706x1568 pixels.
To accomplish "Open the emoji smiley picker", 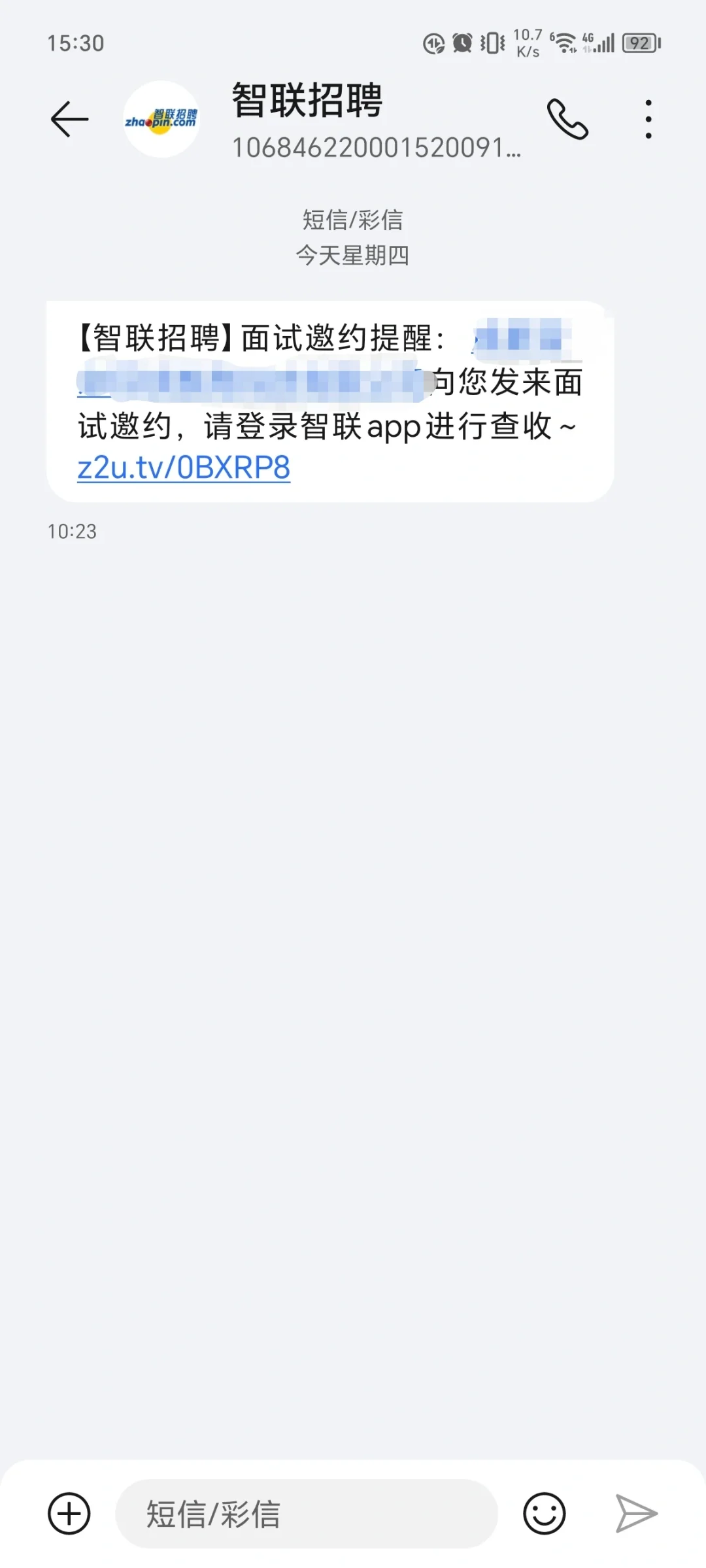I will click(544, 1513).
